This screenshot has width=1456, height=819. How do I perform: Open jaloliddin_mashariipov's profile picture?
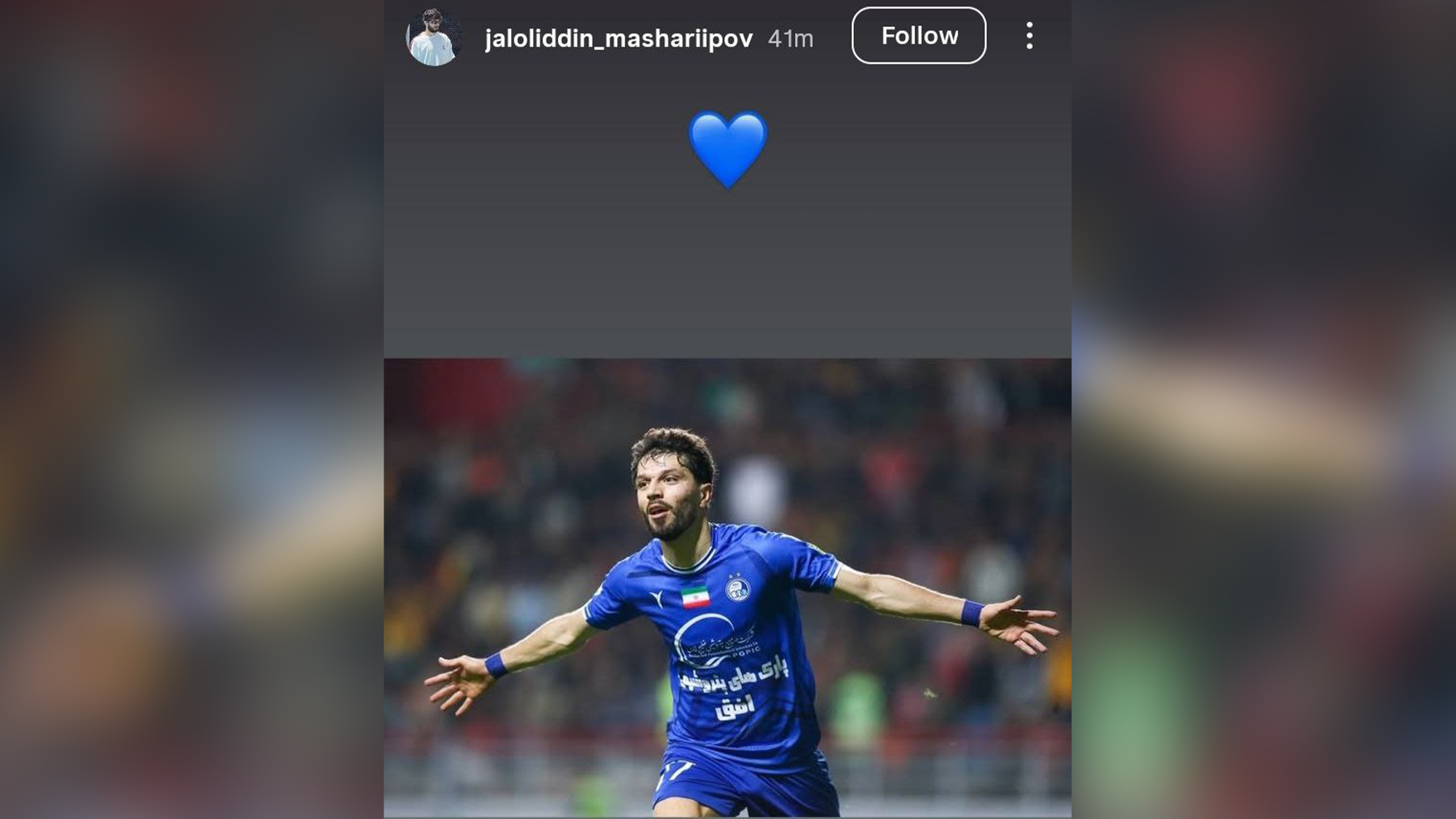point(433,37)
